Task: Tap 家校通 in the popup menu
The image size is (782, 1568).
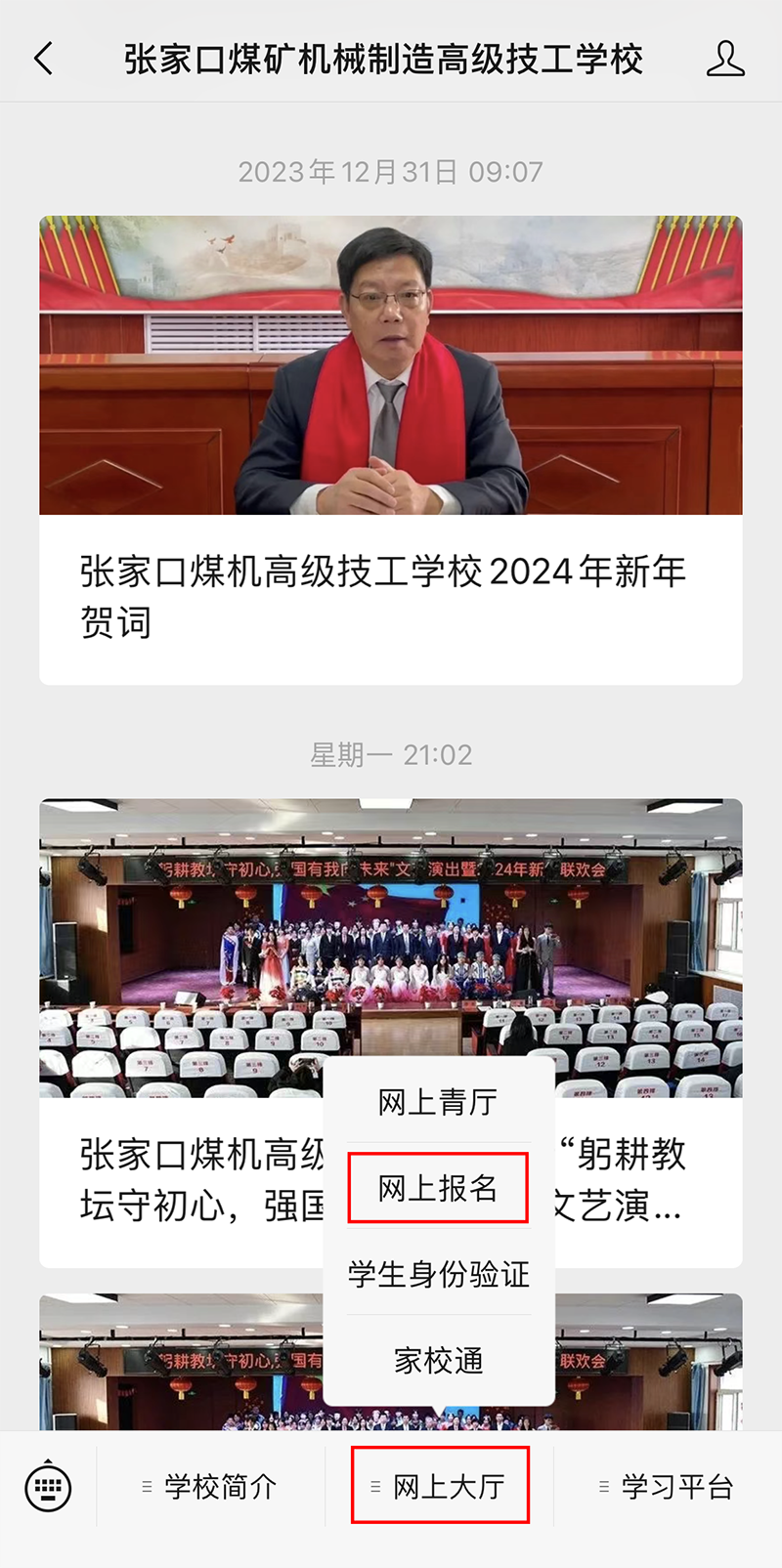Action: (x=438, y=1360)
